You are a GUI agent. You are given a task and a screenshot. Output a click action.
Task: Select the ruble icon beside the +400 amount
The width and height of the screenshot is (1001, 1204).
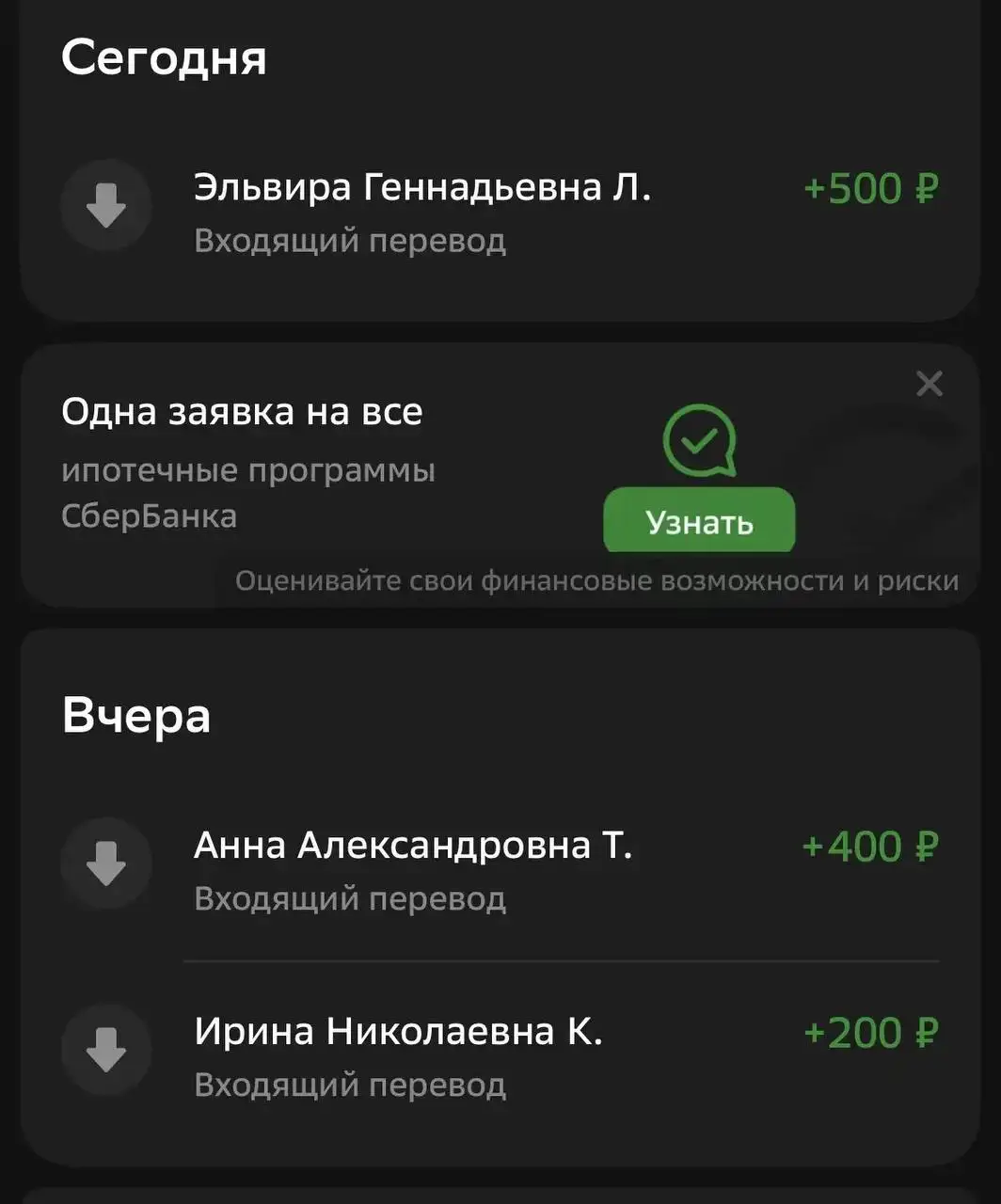pos(927,846)
